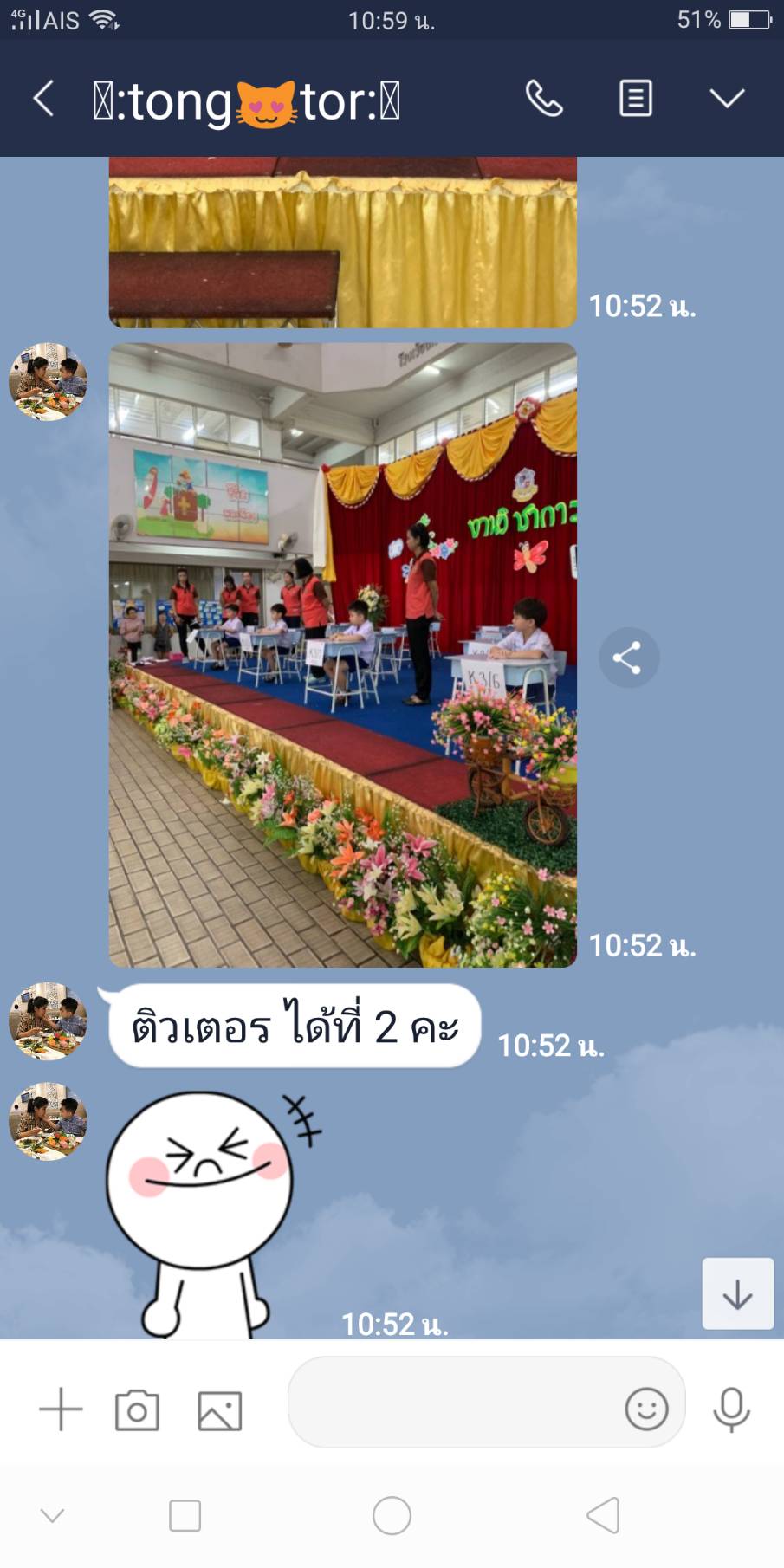Expand the chat options chevron

[727, 98]
